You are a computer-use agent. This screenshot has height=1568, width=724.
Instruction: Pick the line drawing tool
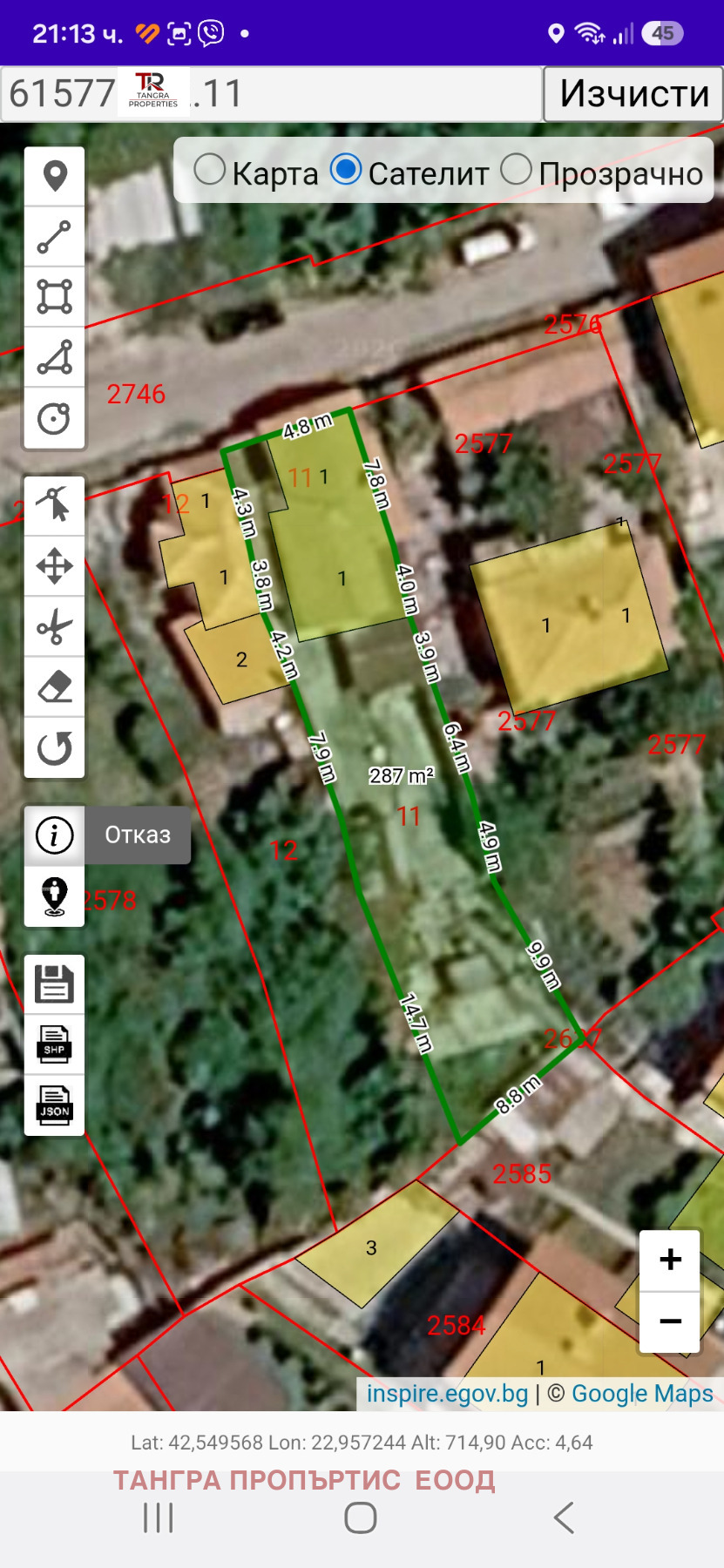tap(55, 237)
